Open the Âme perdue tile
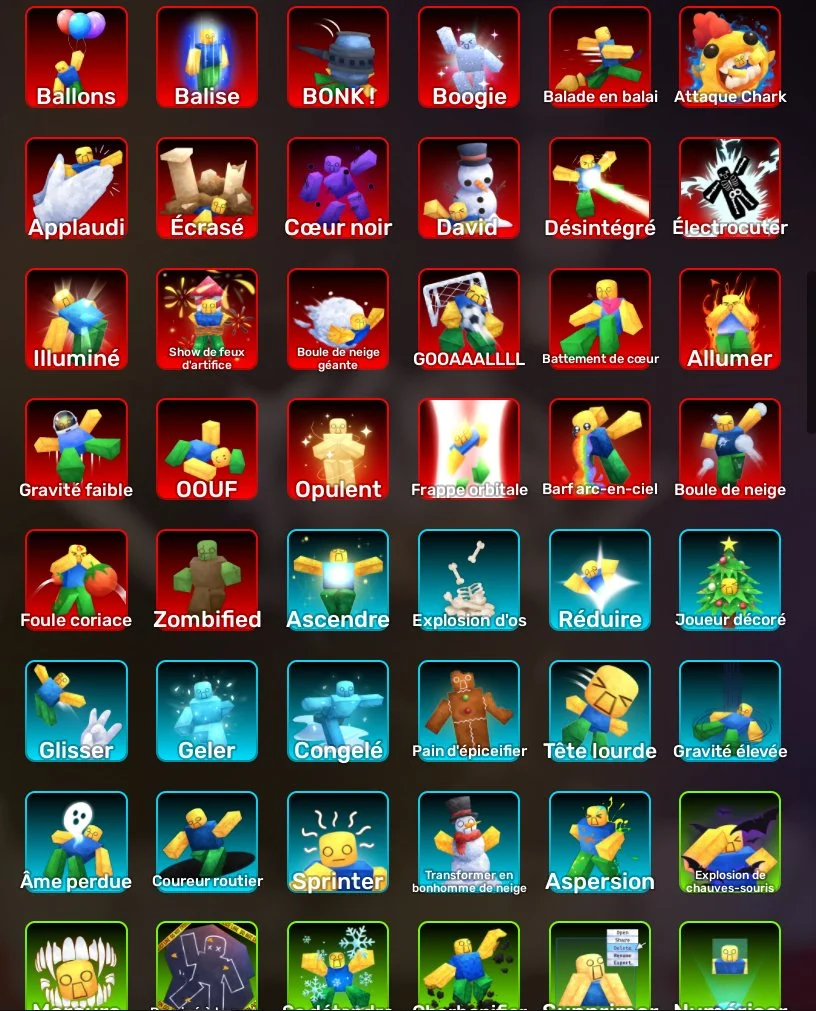 (76, 842)
